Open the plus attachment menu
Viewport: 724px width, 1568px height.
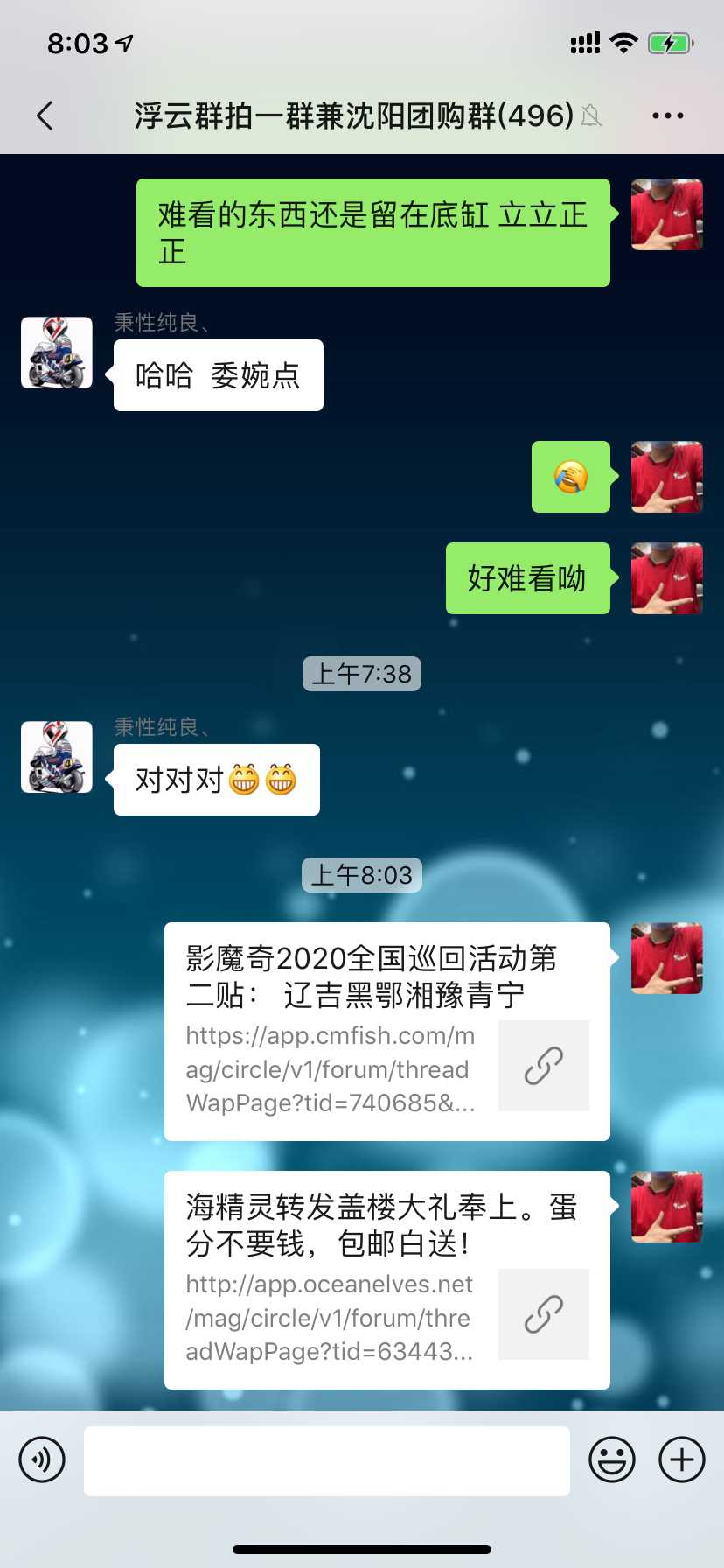tap(681, 1460)
